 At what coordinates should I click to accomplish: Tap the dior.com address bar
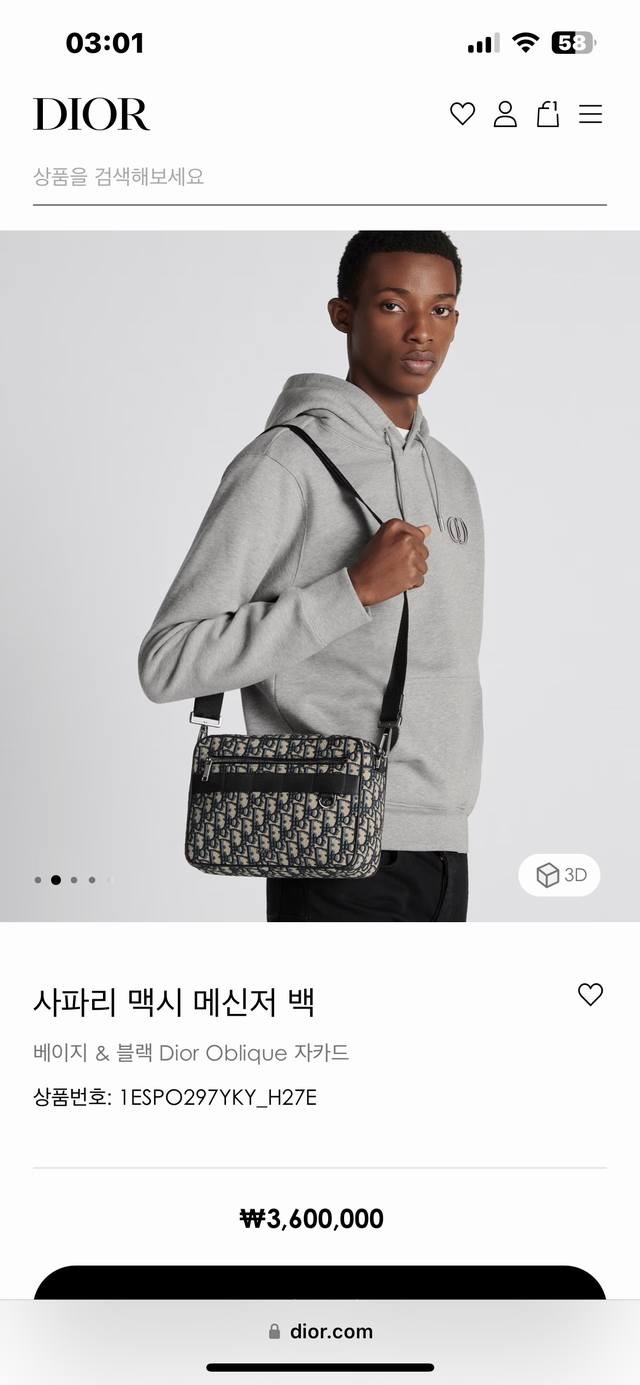[x=320, y=1331]
